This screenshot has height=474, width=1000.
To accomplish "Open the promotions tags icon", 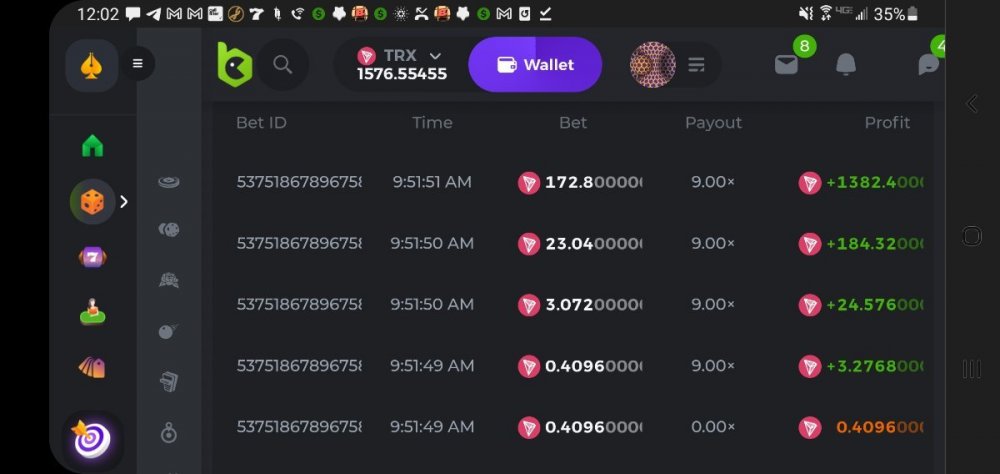I will (x=93, y=368).
